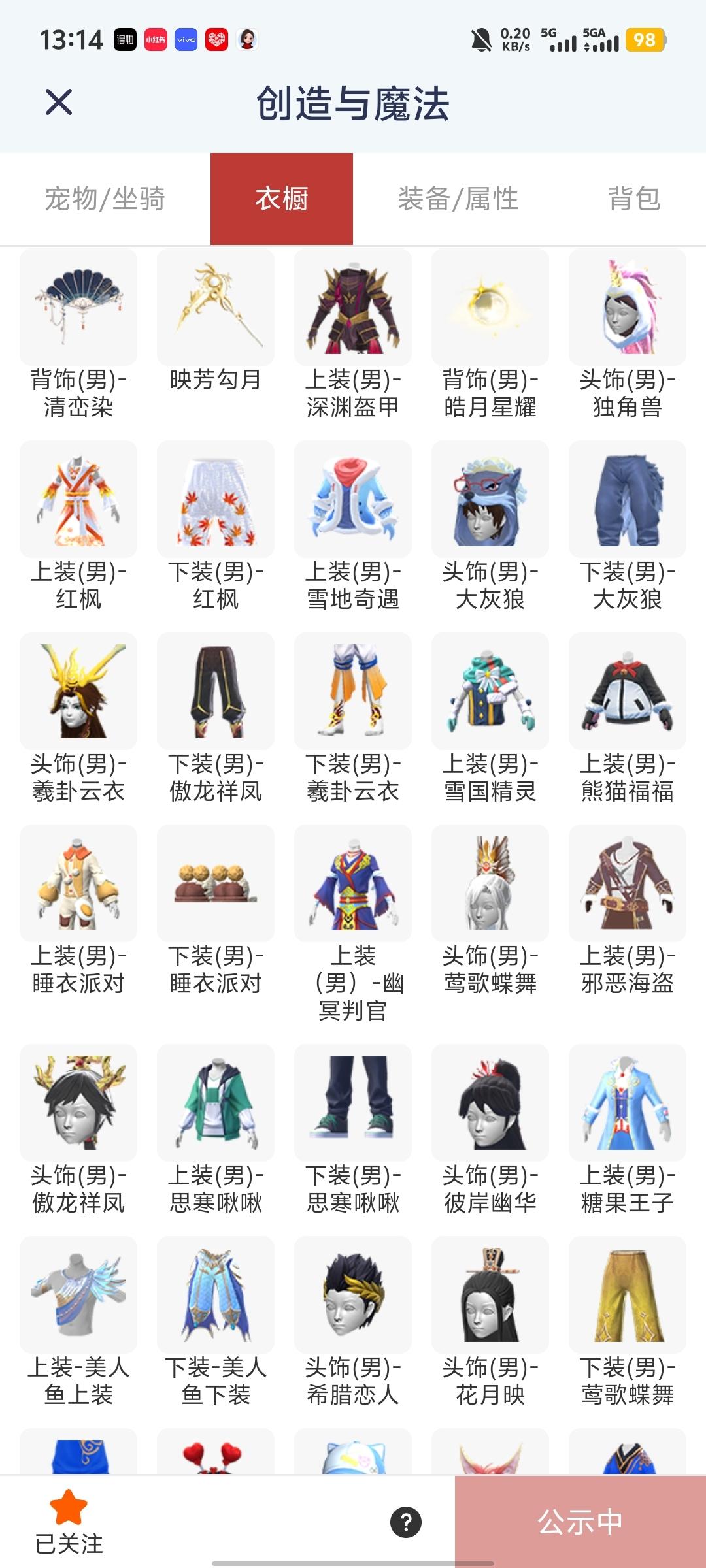Switch to the 背包 tab
Image resolution: width=706 pixels, height=1568 pixels.
[x=634, y=199]
